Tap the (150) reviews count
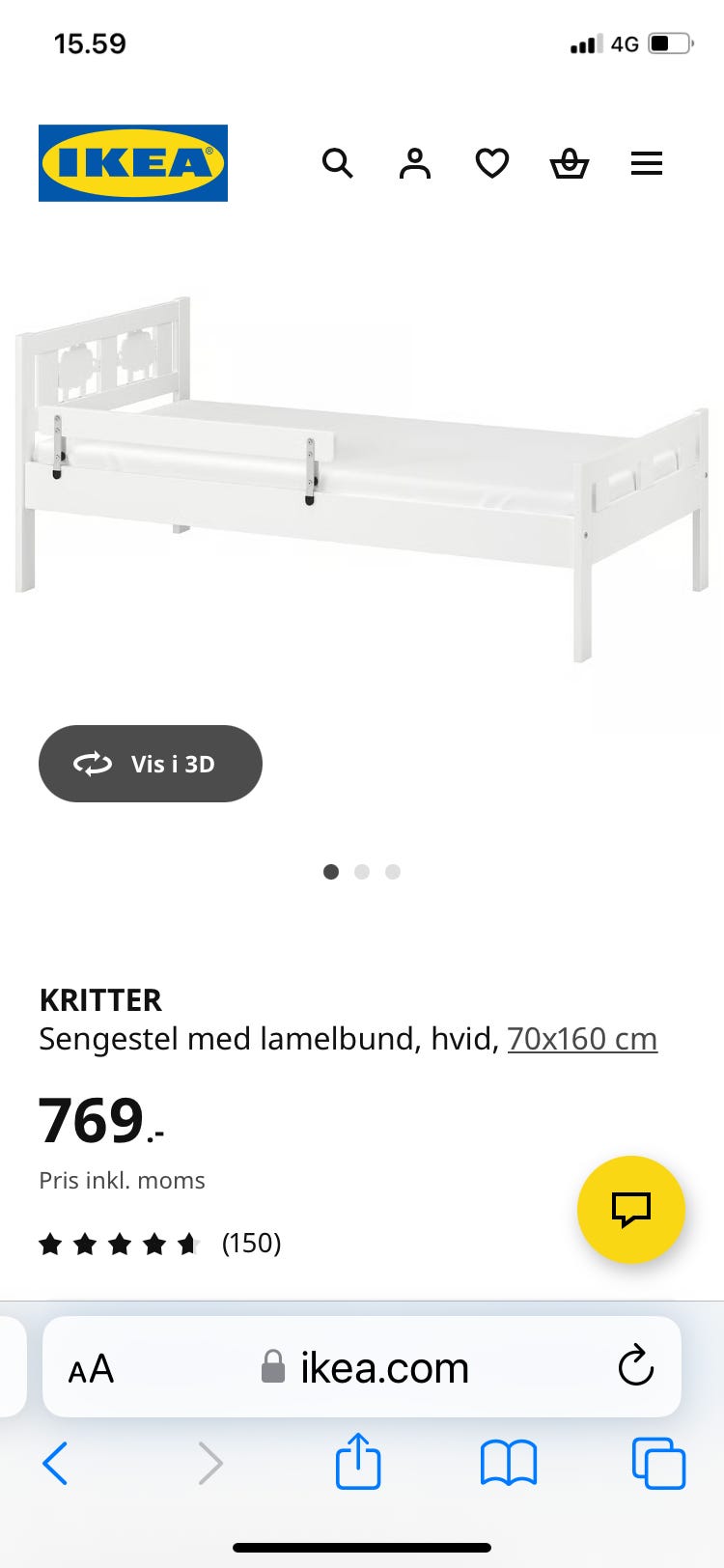This screenshot has width=724, height=1568. click(x=251, y=1244)
